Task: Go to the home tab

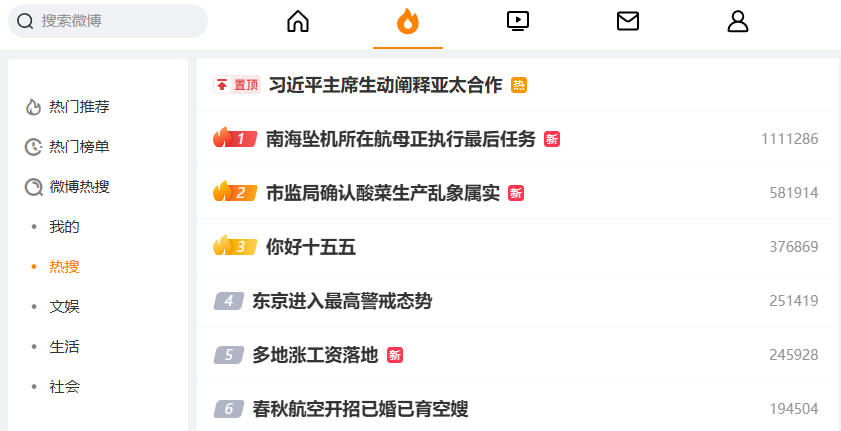Action: coord(298,21)
